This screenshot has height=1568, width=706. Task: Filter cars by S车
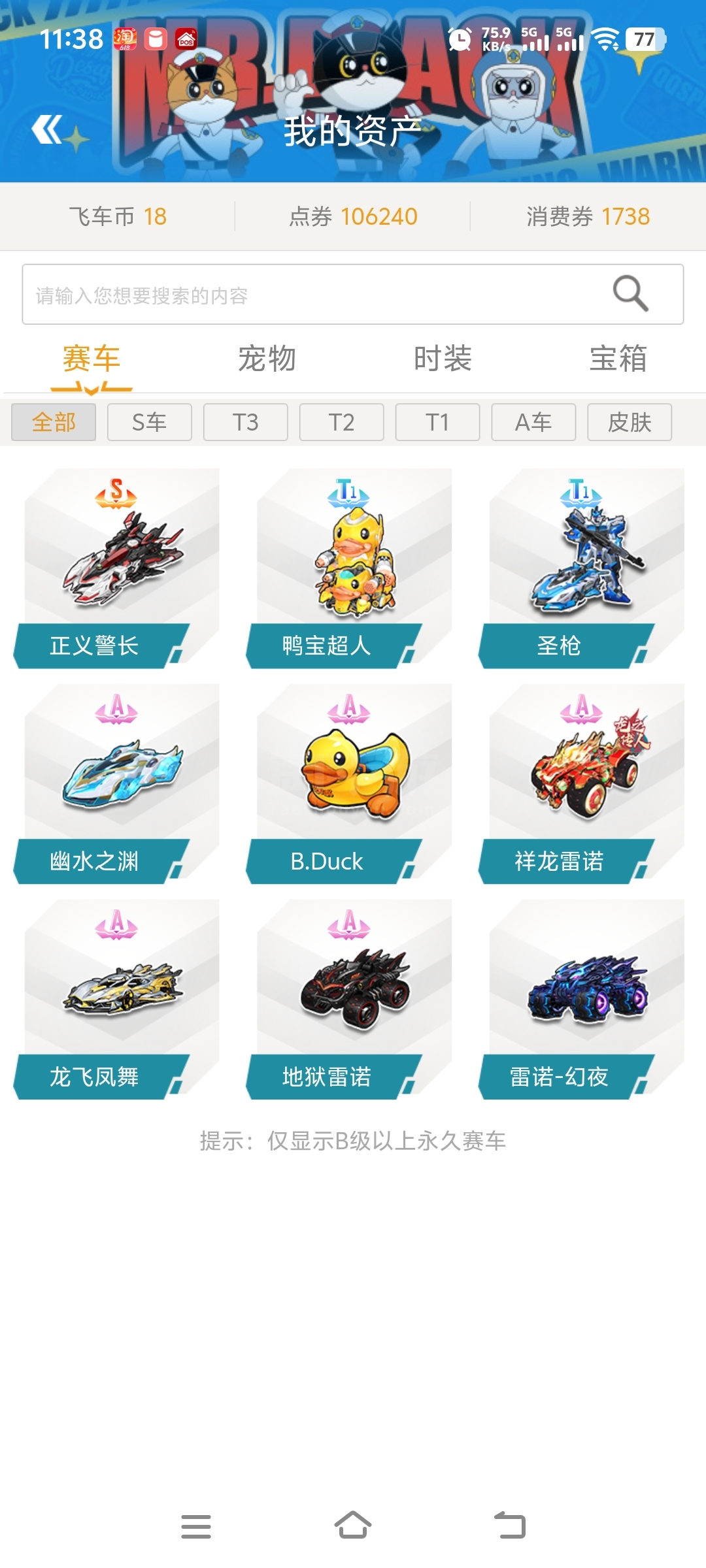(150, 422)
